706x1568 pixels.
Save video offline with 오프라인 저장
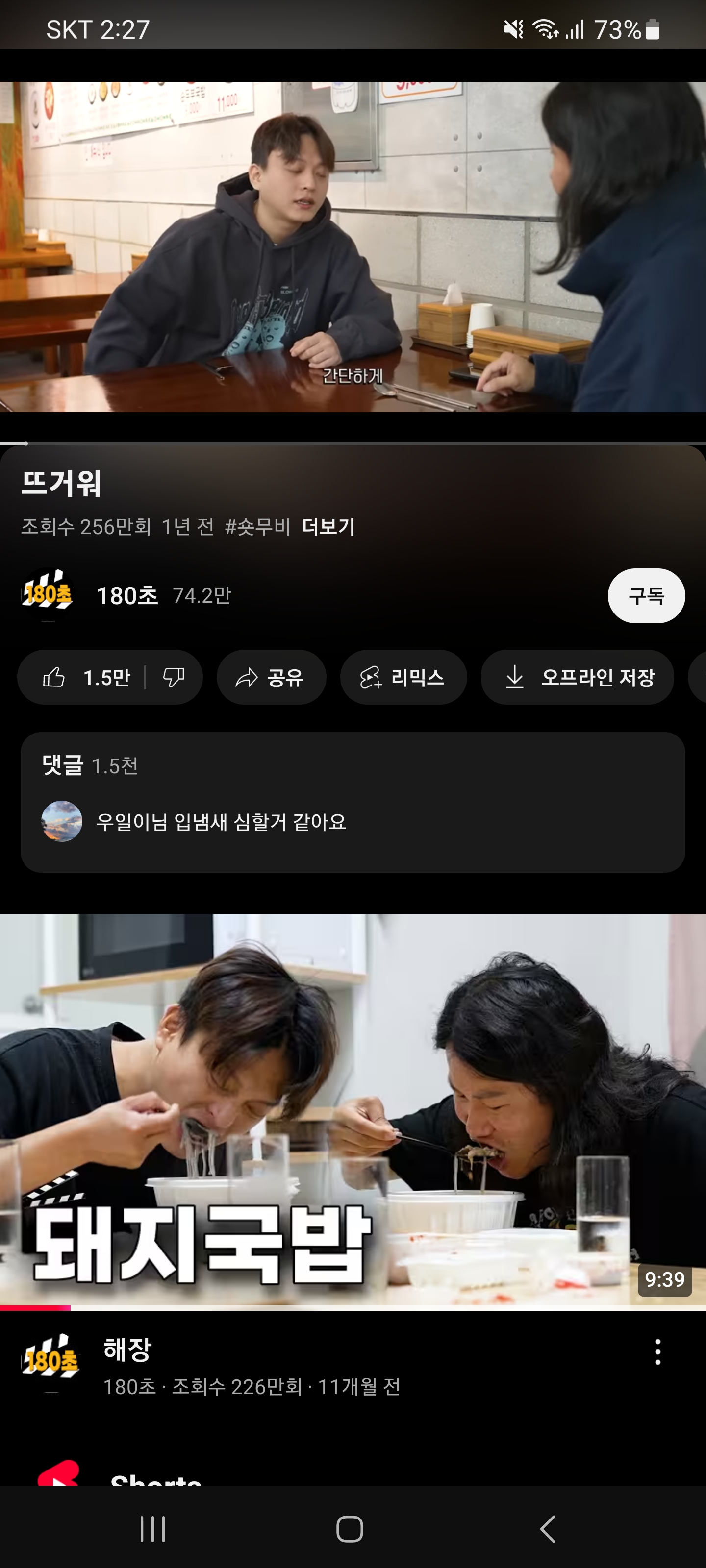pos(577,677)
